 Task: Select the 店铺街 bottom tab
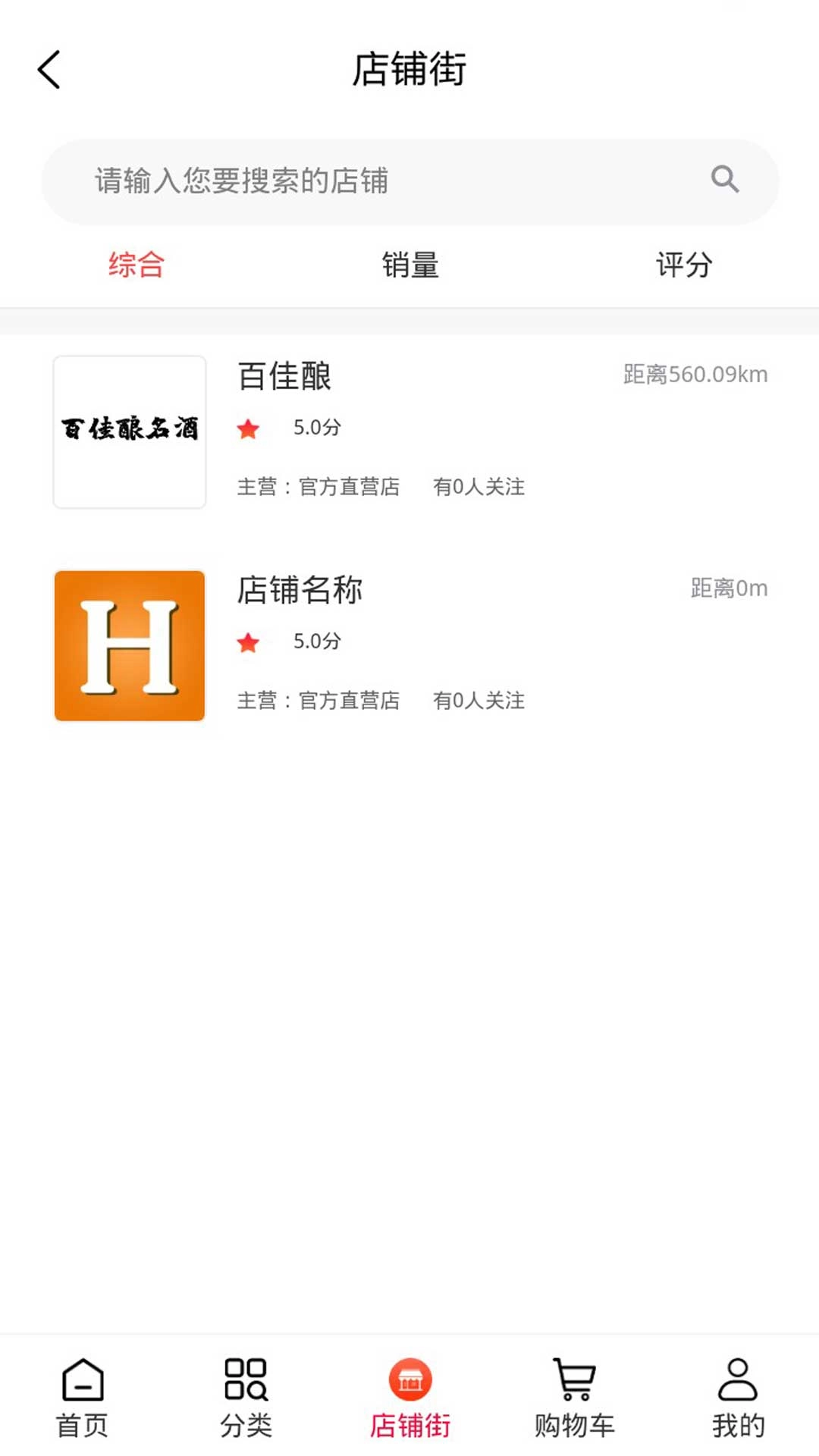coord(410,1398)
